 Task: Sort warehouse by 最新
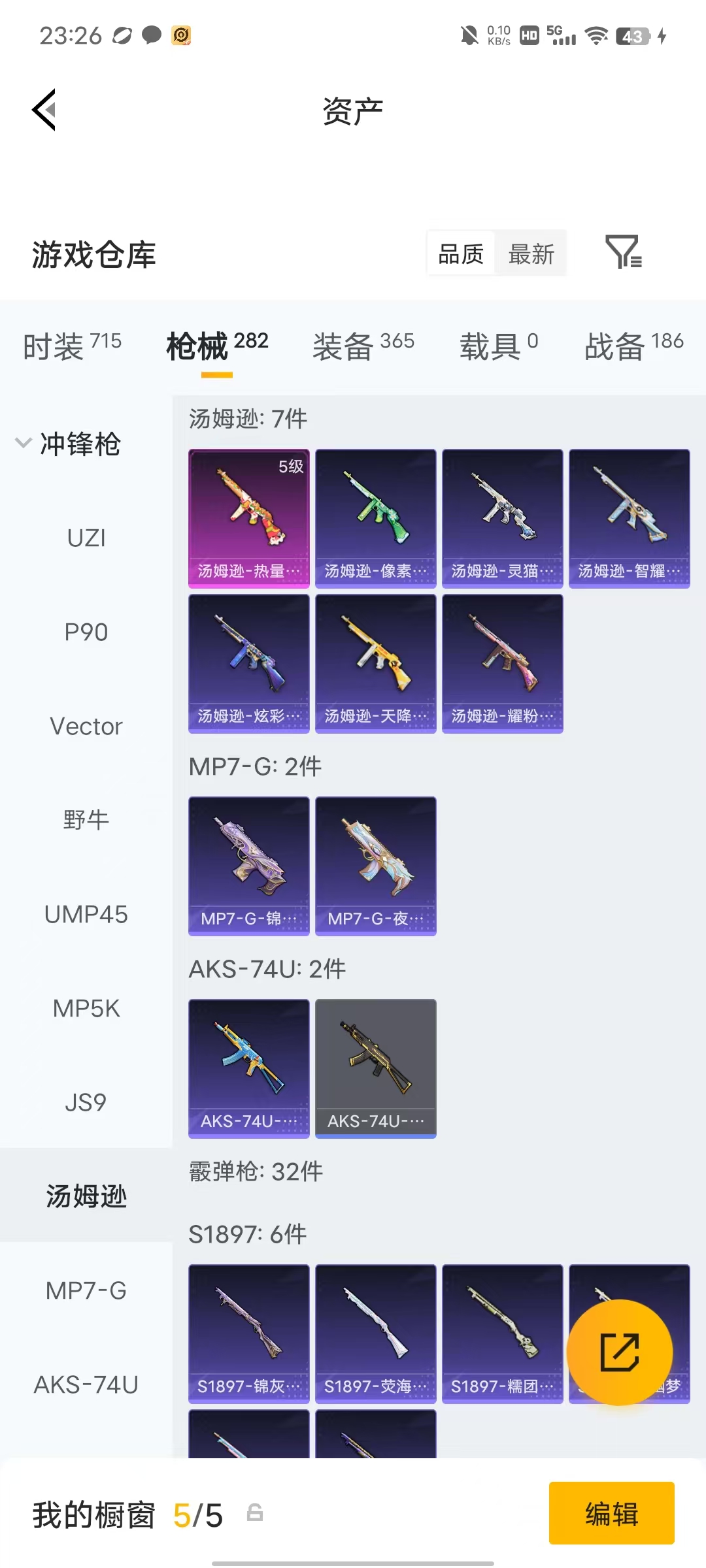tap(531, 253)
